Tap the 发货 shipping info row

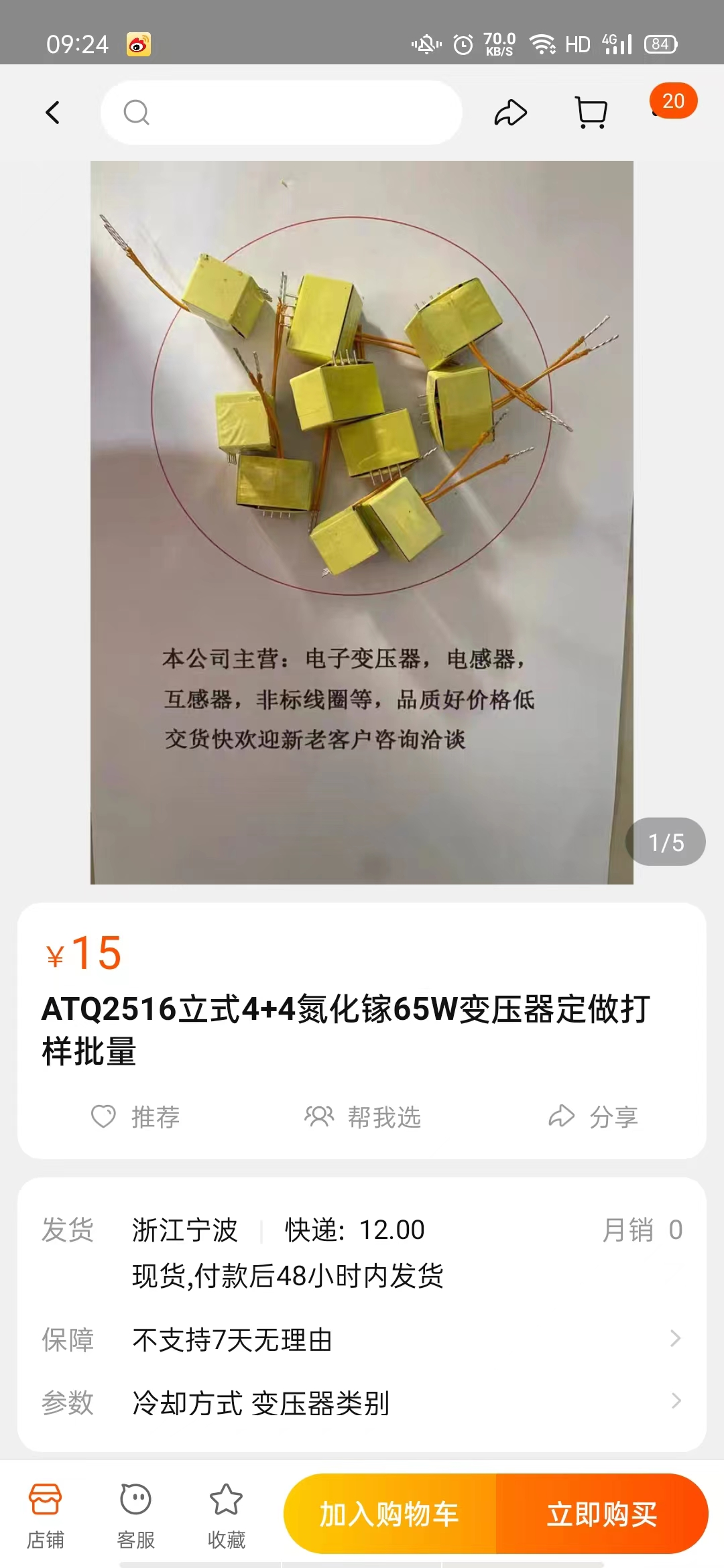coord(268,1230)
